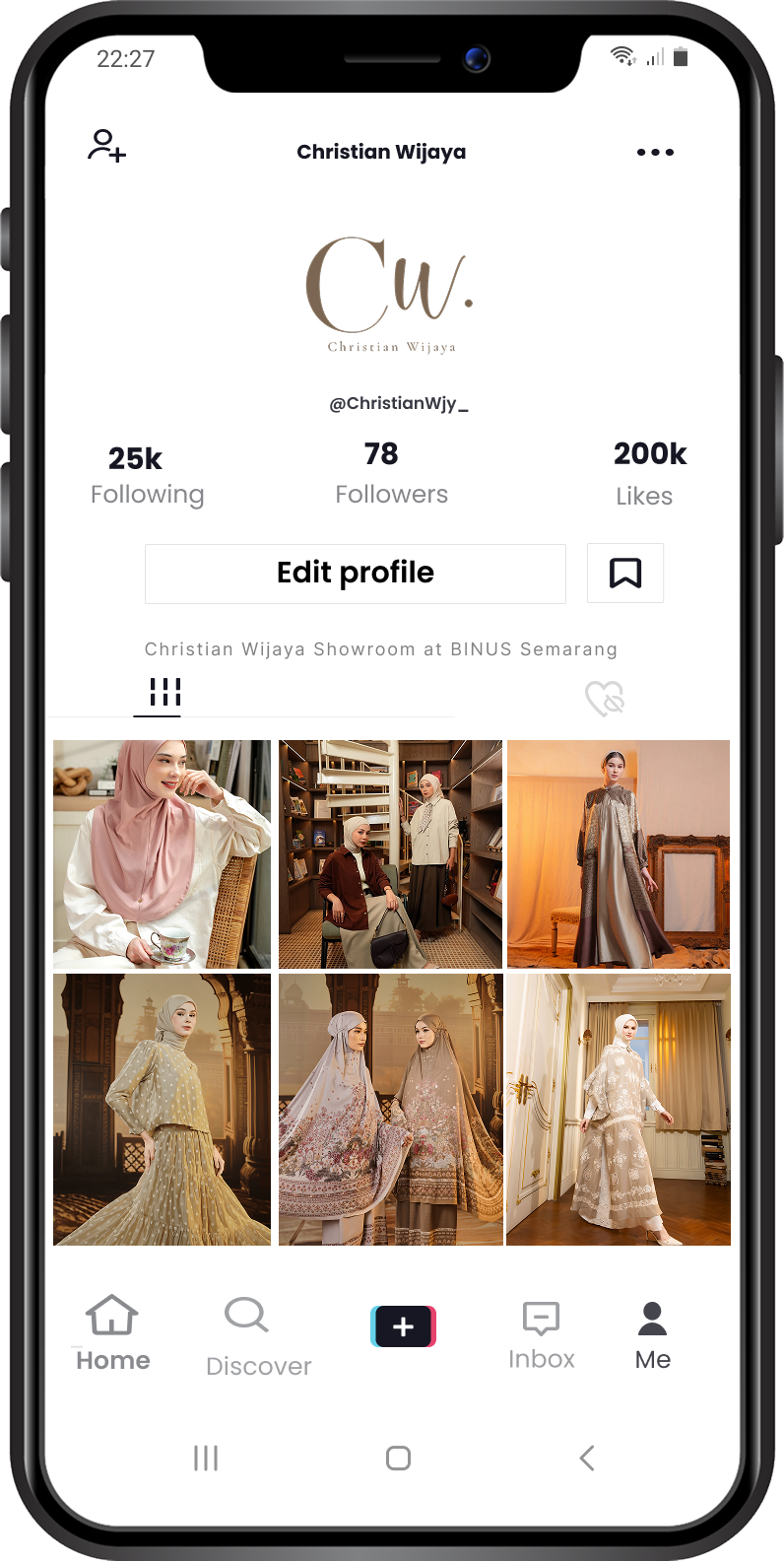The image size is (784, 1561).
Task: Open the Inbox tab
Action: pyautogui.click(x=541, y=1335)
